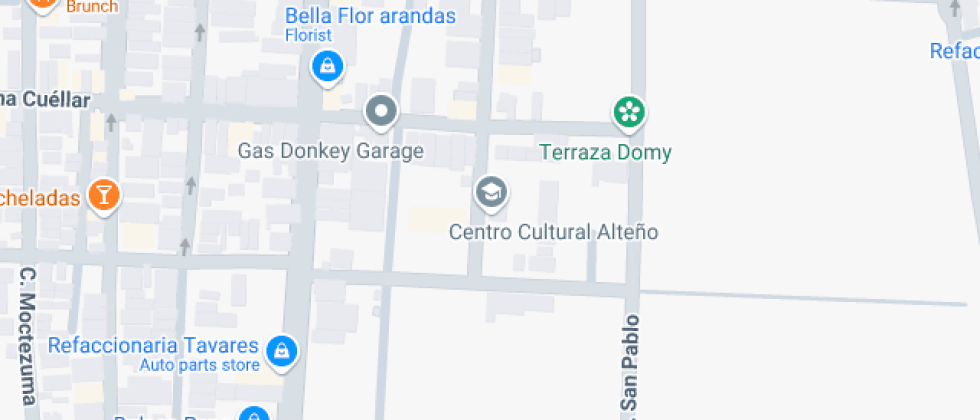
Task: Tap the Terraza Domy place pin
Action: point(628,112)
